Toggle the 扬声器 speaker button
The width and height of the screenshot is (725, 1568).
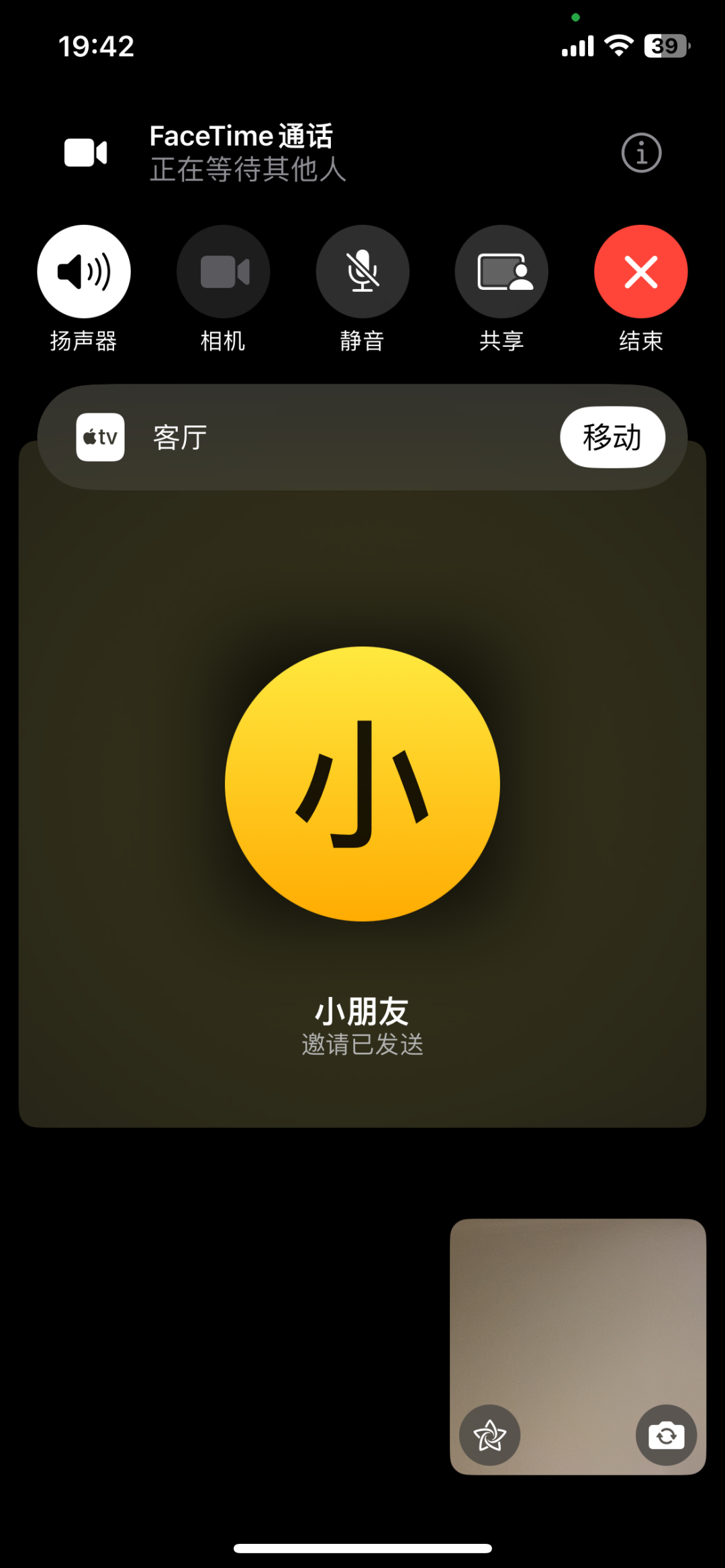pos(83,270)
